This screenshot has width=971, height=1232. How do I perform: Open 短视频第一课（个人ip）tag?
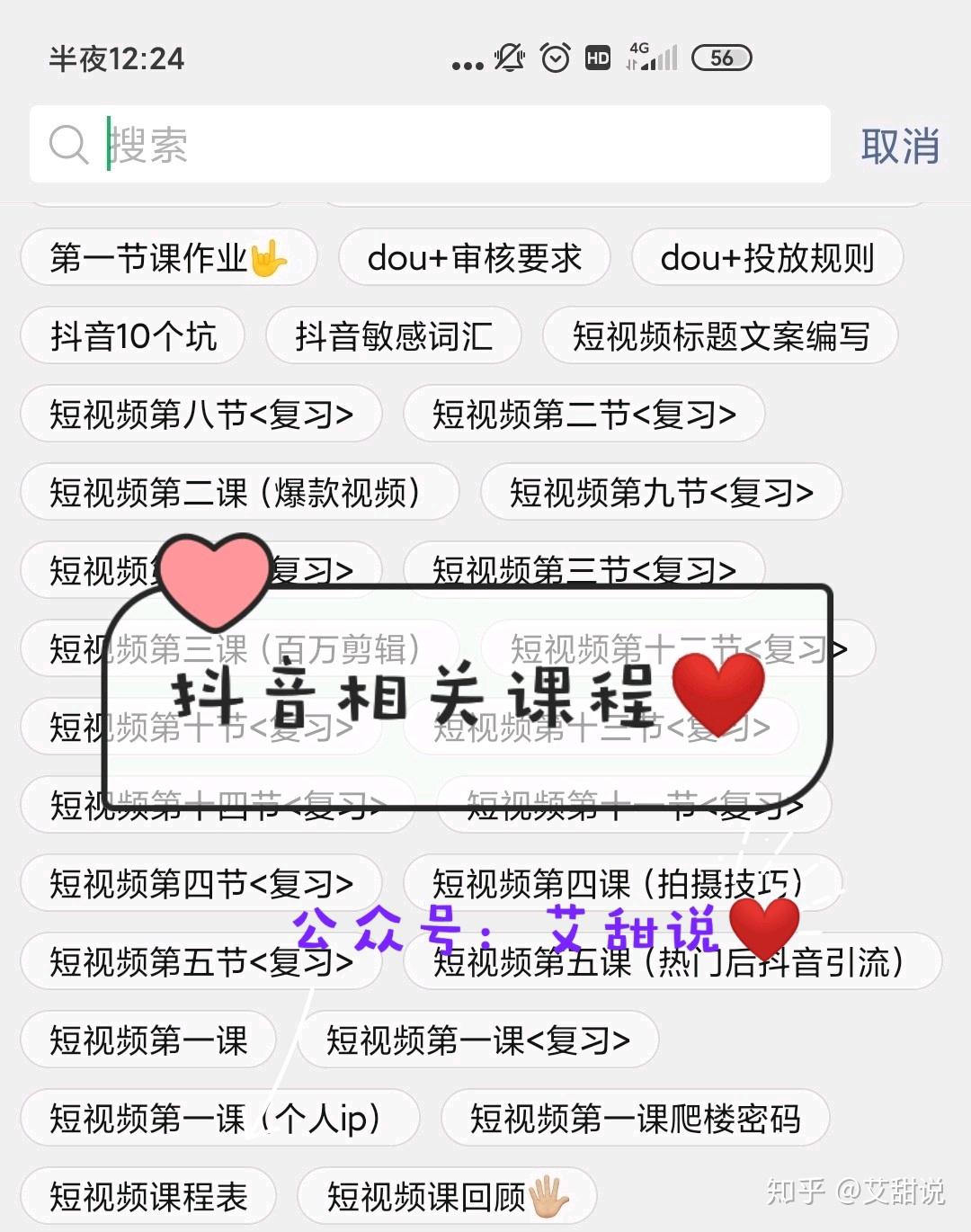[x=219, y=1119]
